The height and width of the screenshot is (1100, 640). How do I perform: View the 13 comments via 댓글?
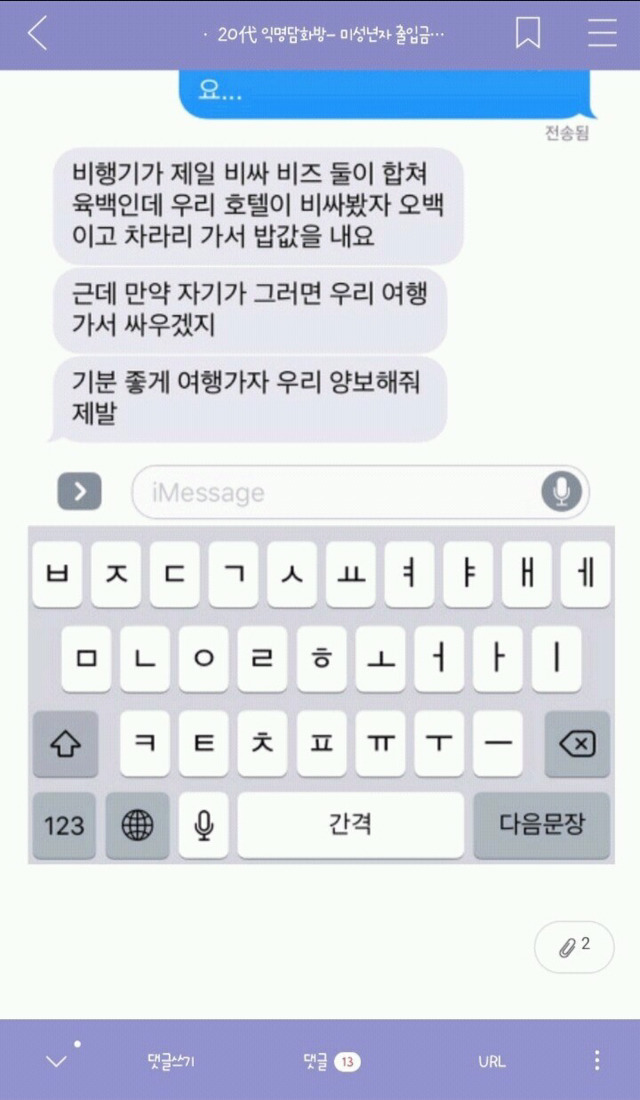coord(331,1061)
